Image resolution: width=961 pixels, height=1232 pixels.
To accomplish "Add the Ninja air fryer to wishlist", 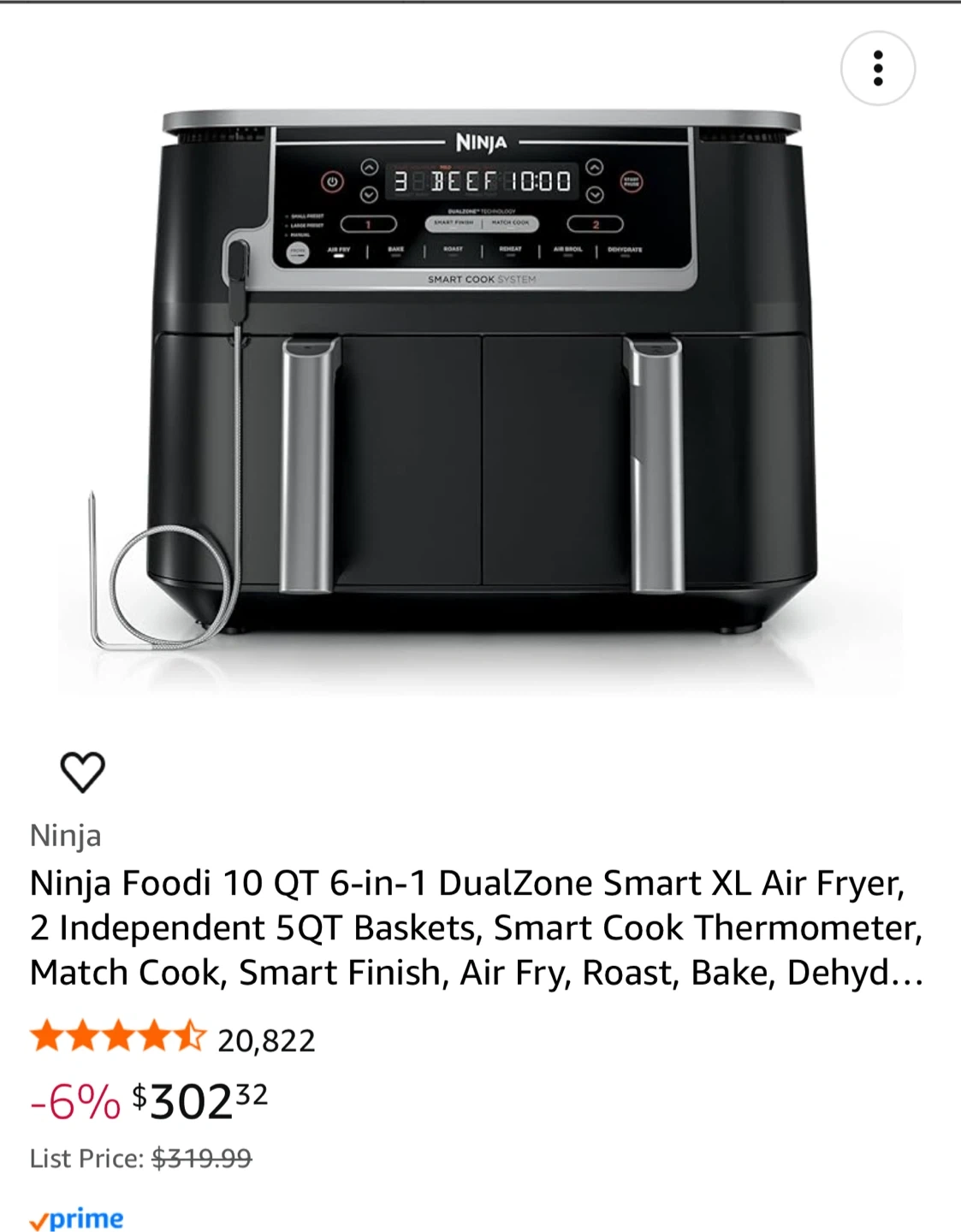I will (x=82, y=772).
